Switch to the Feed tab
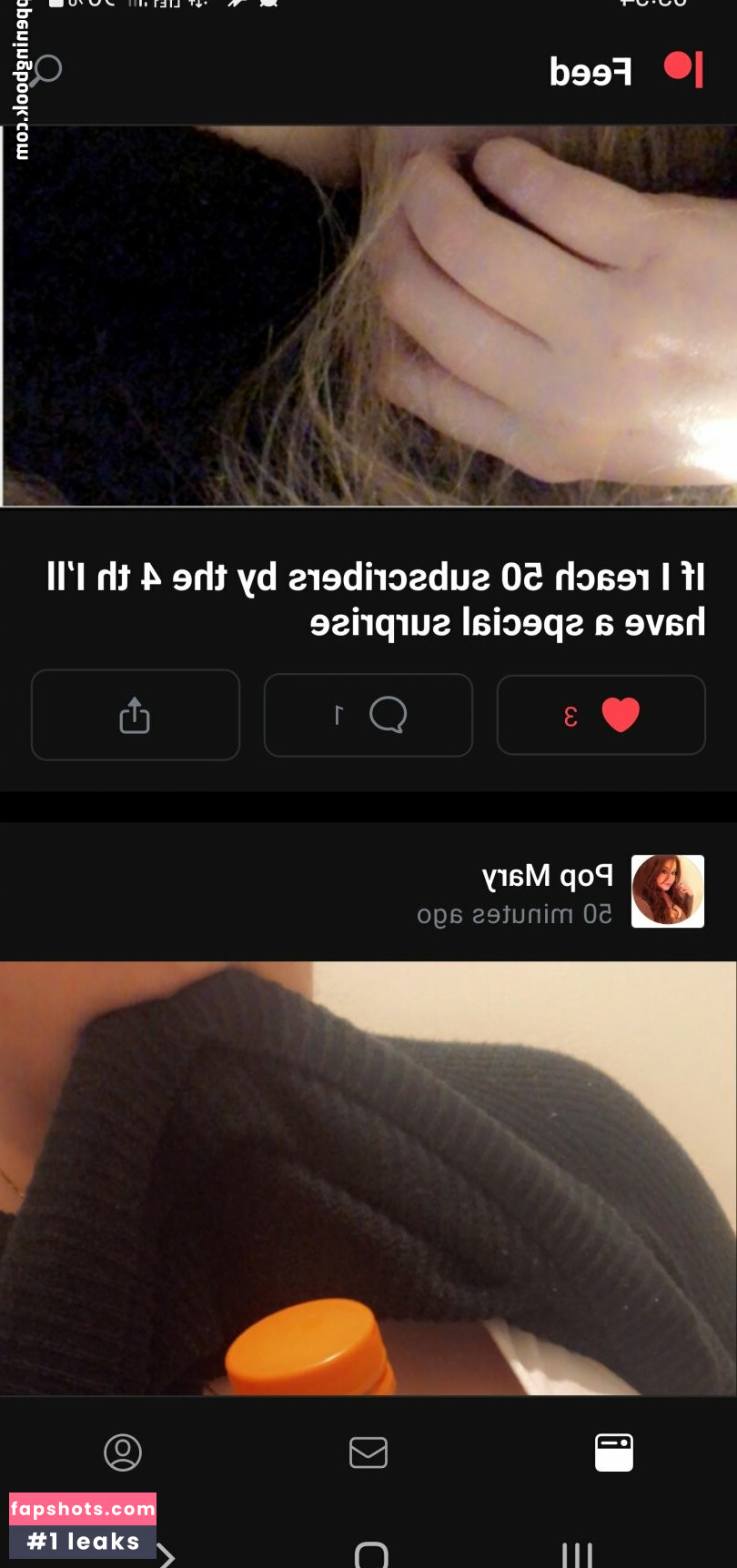The height and width of the screenshot is (1568, 737). [614, 1452]
